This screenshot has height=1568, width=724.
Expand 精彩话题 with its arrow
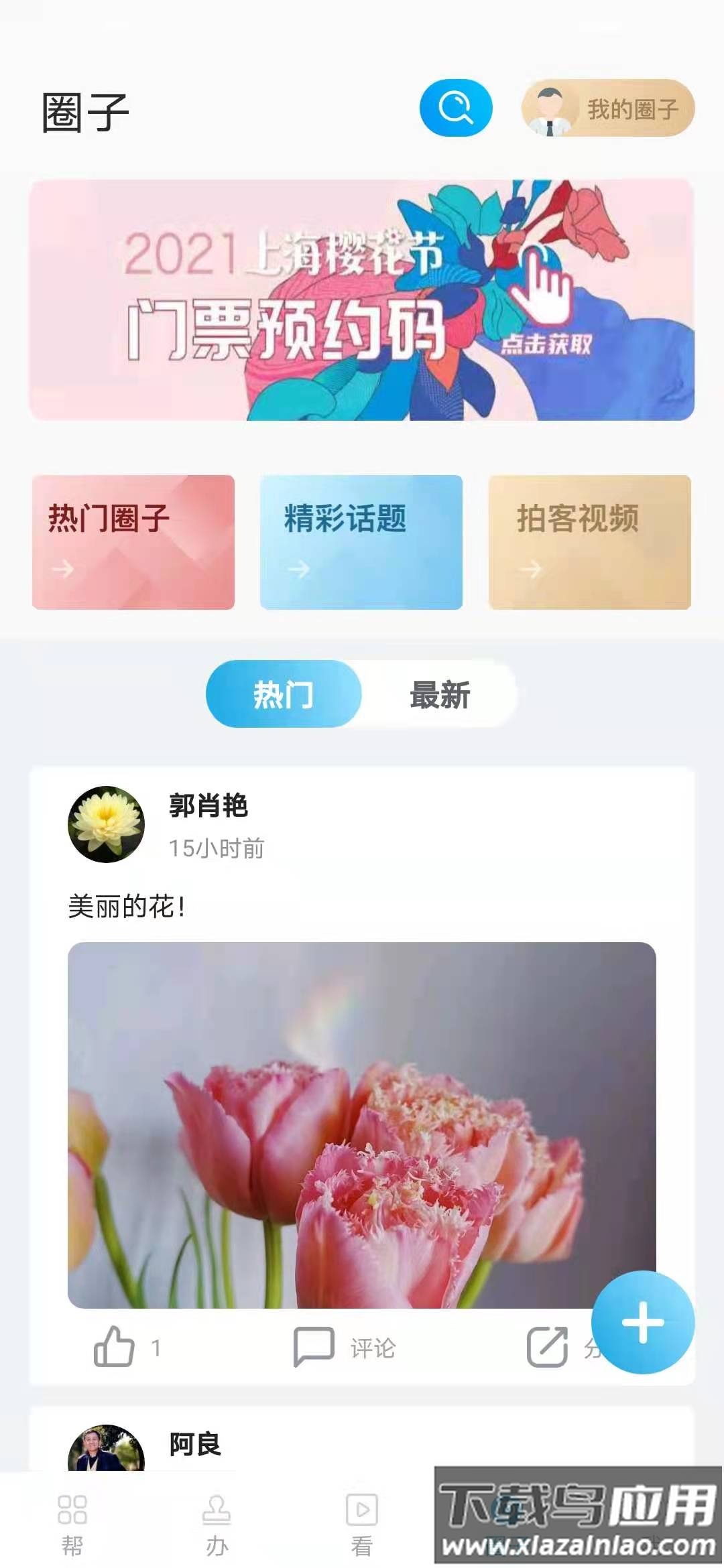[x=297, y=569]
